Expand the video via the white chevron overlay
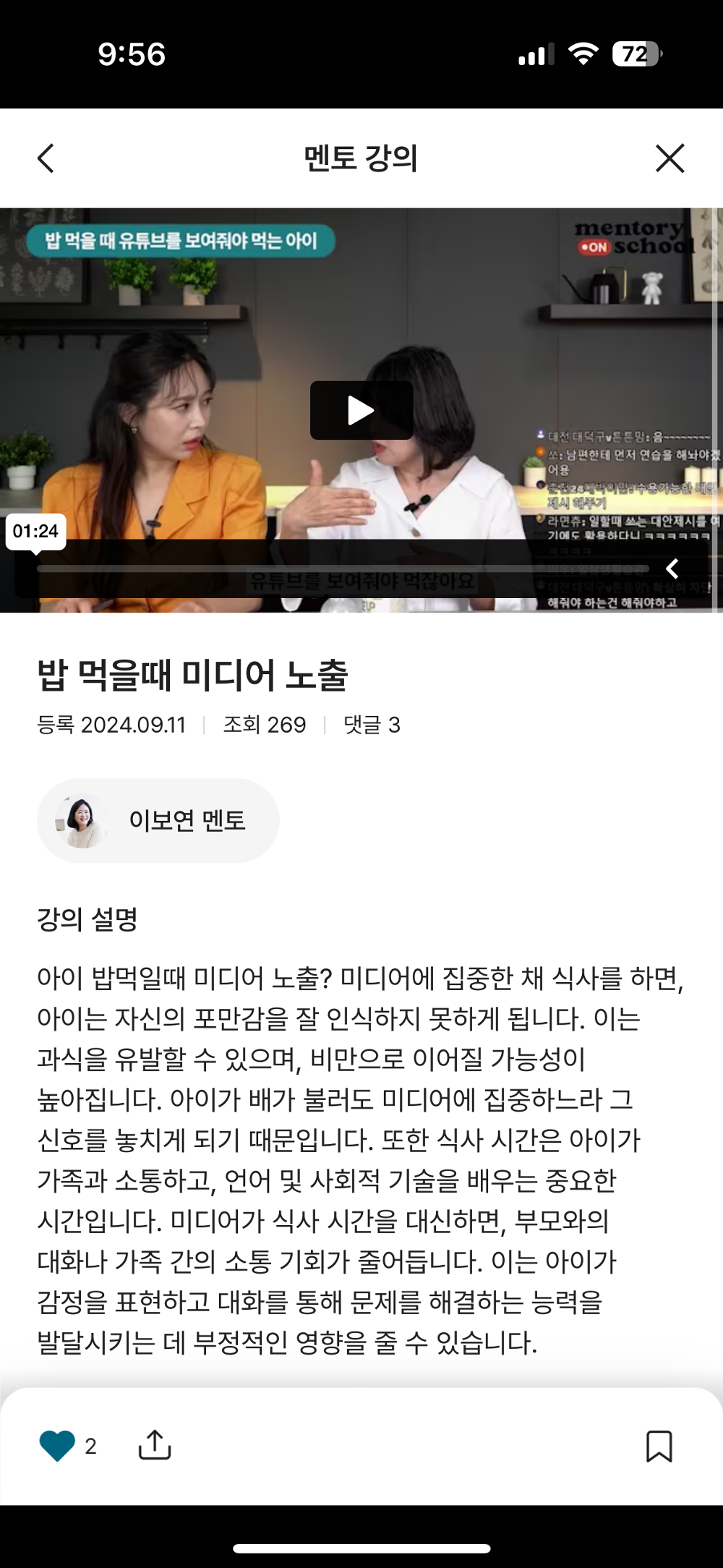The width and height of the screenshot is (723, 1568). 673,569
